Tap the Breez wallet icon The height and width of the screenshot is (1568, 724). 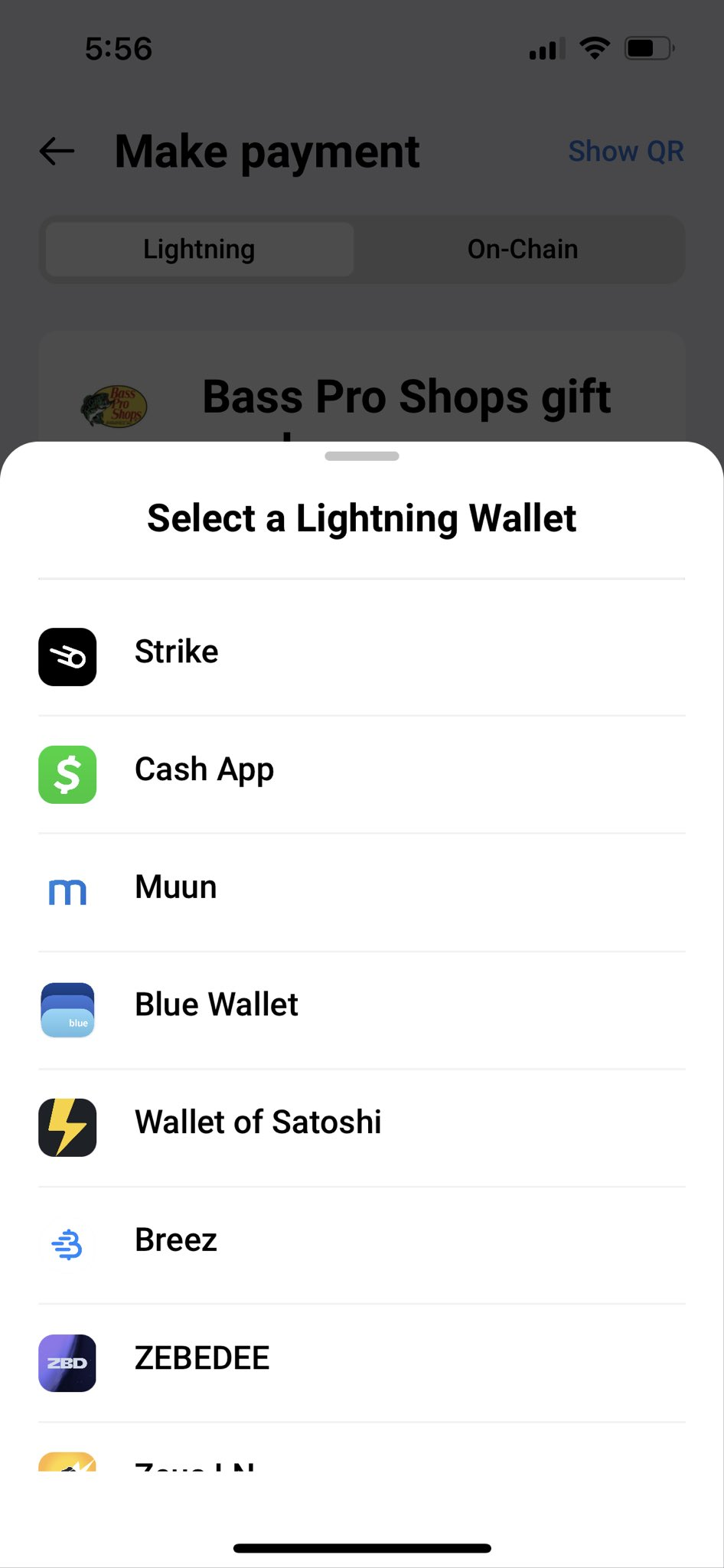tap(67, 1245)
